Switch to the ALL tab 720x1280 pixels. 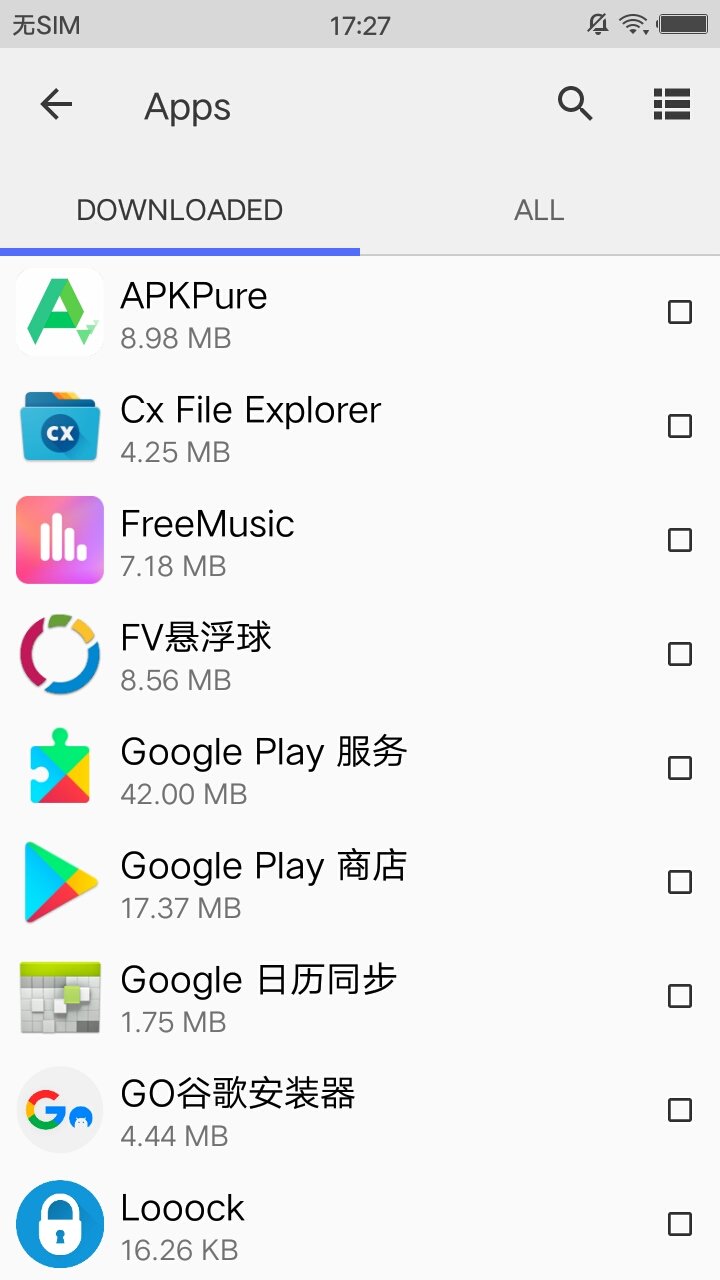[539, 210]
